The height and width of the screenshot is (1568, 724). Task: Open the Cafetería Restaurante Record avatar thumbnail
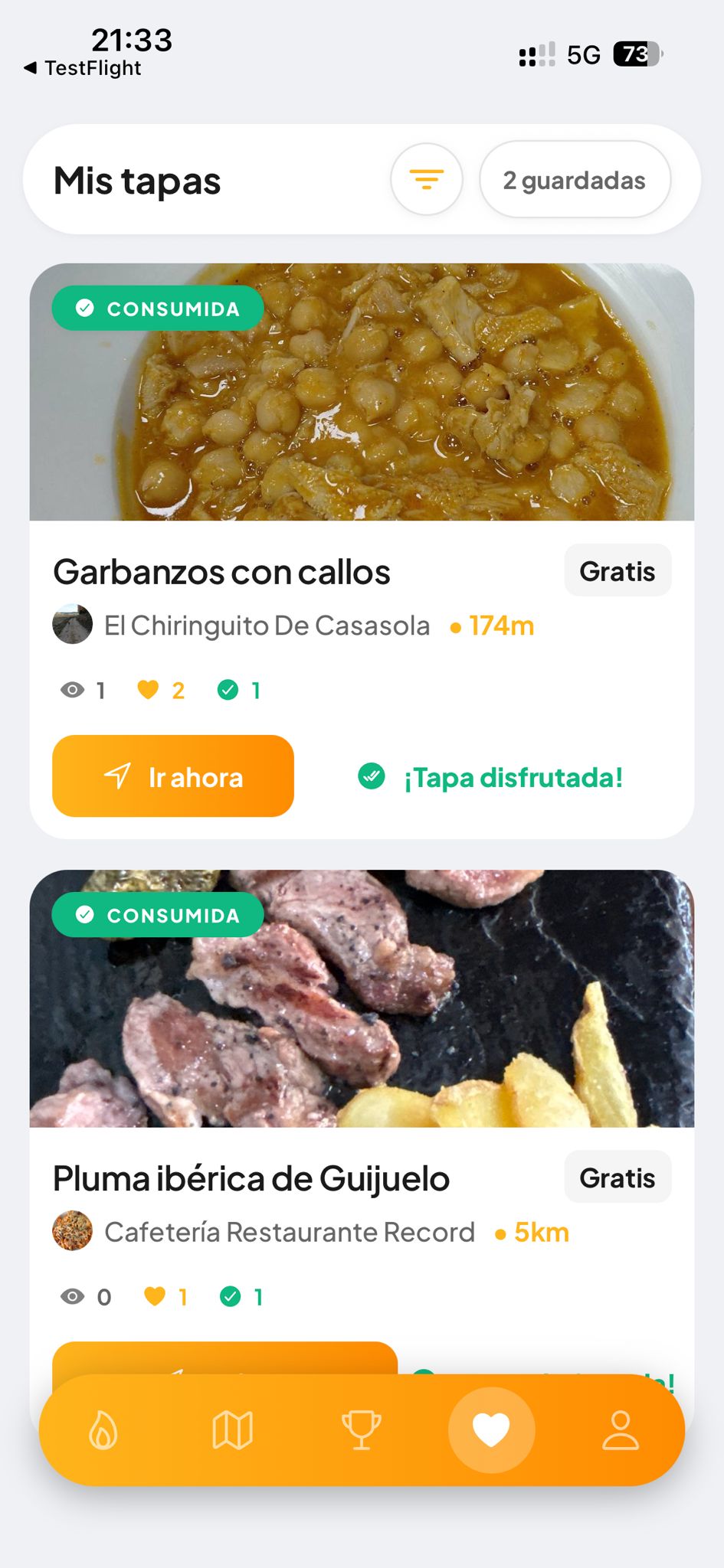72,1230
